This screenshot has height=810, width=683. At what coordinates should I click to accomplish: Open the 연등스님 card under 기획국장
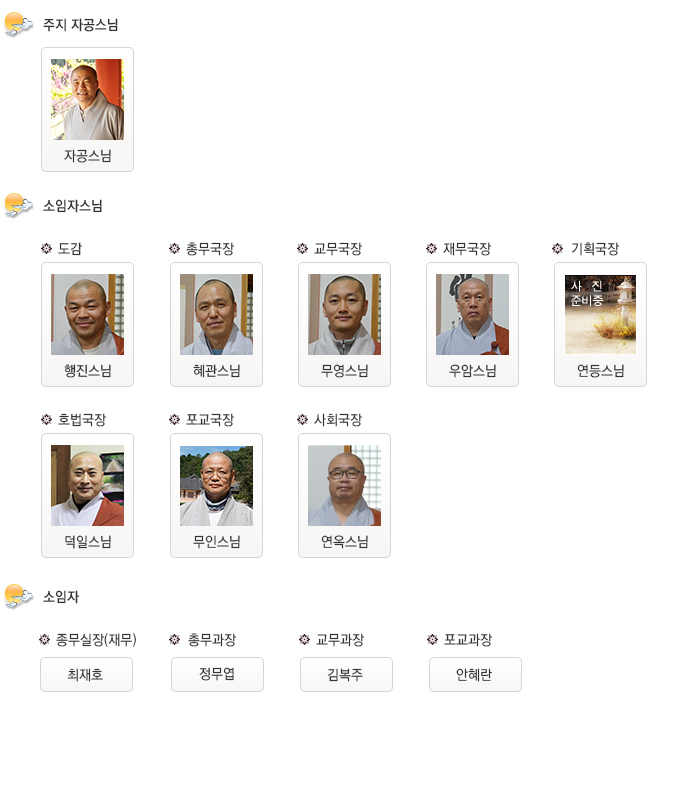pos(600,324)
